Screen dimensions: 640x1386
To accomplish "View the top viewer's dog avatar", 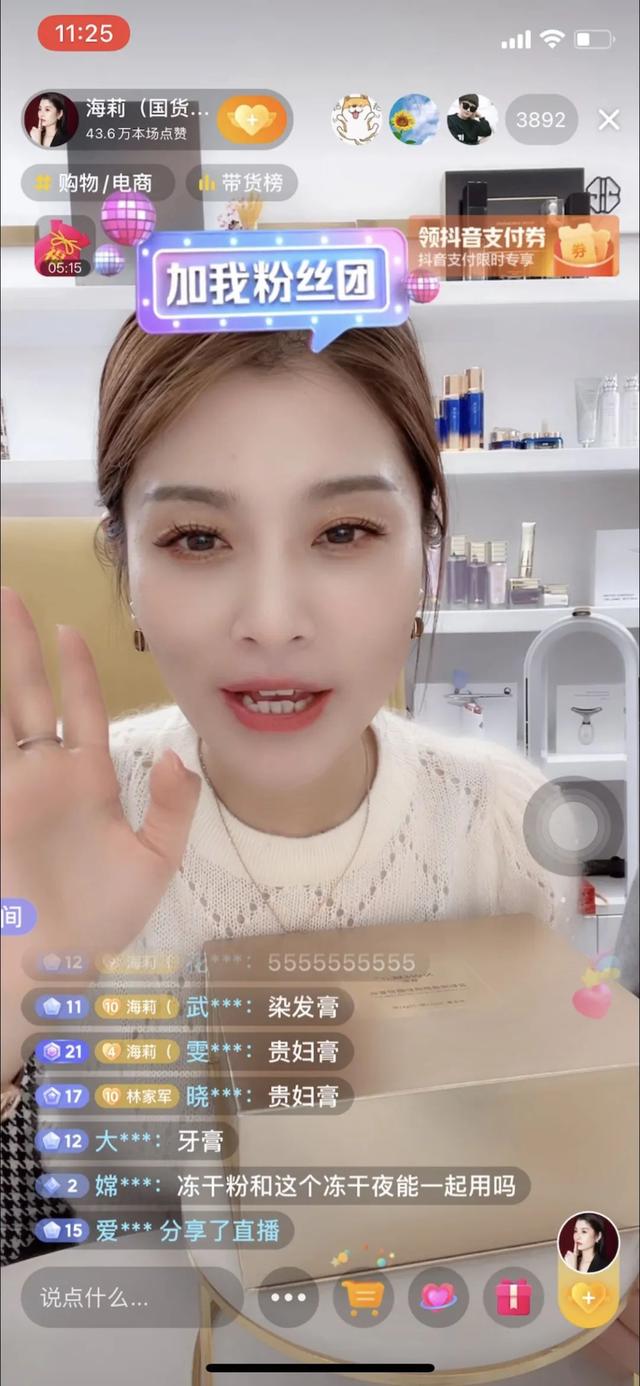I will point(357,120).
